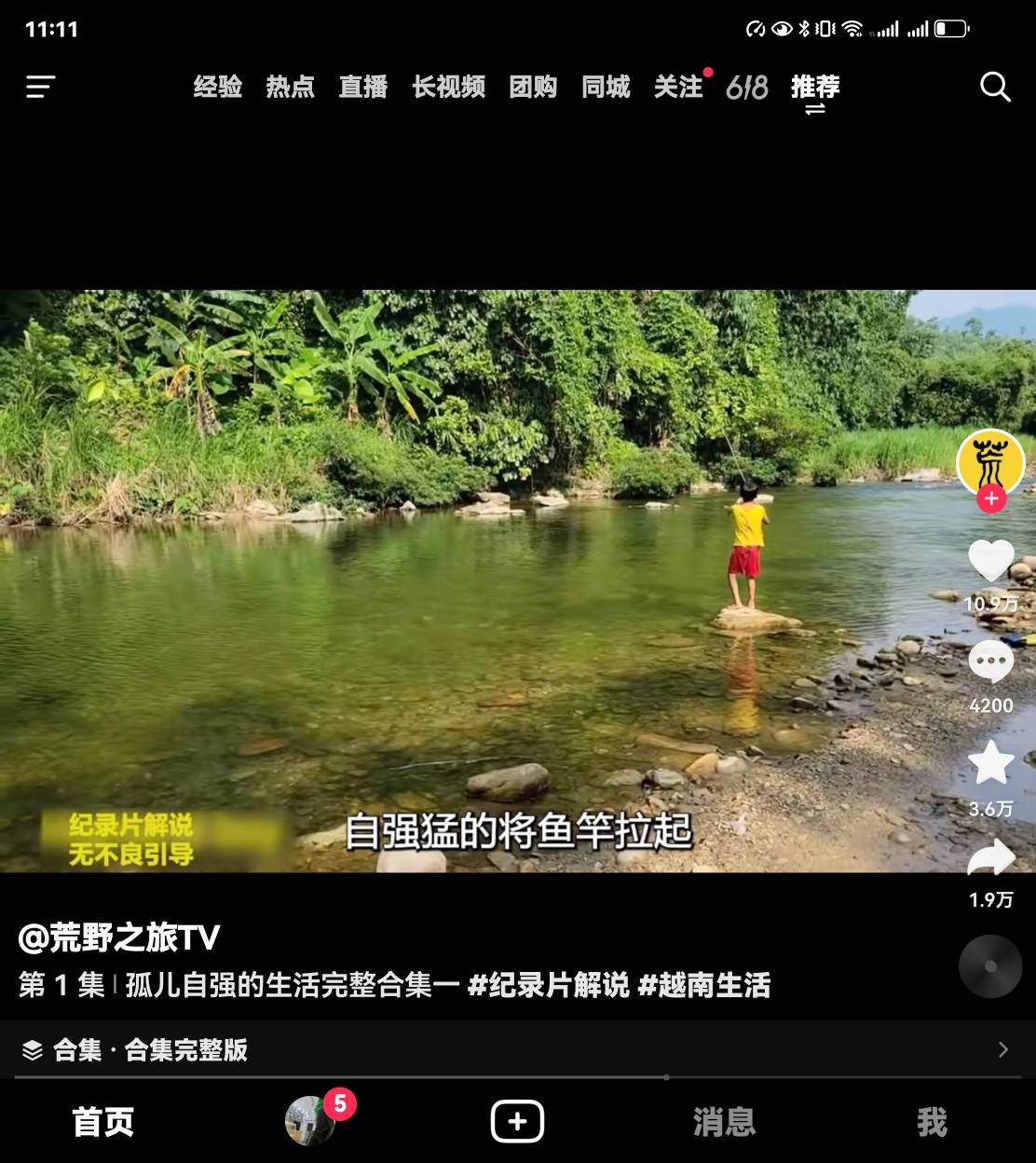This screenshot has height=1163, width=1036.
Task: Open the comments with 4200 replies
Action: click(x=990, y=663)
